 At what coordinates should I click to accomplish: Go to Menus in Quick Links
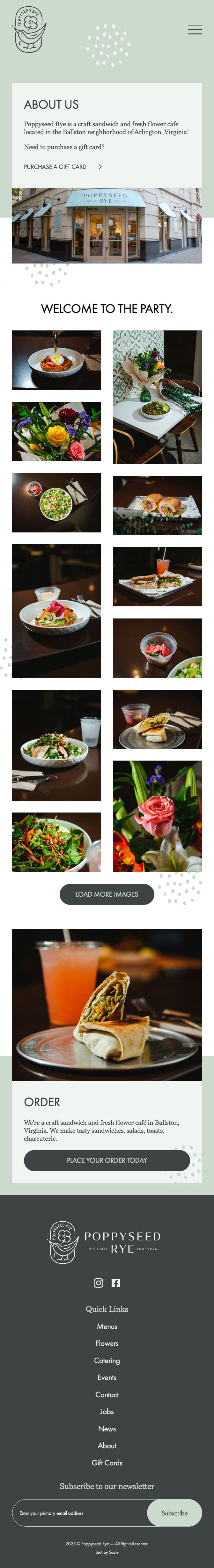107,1326
